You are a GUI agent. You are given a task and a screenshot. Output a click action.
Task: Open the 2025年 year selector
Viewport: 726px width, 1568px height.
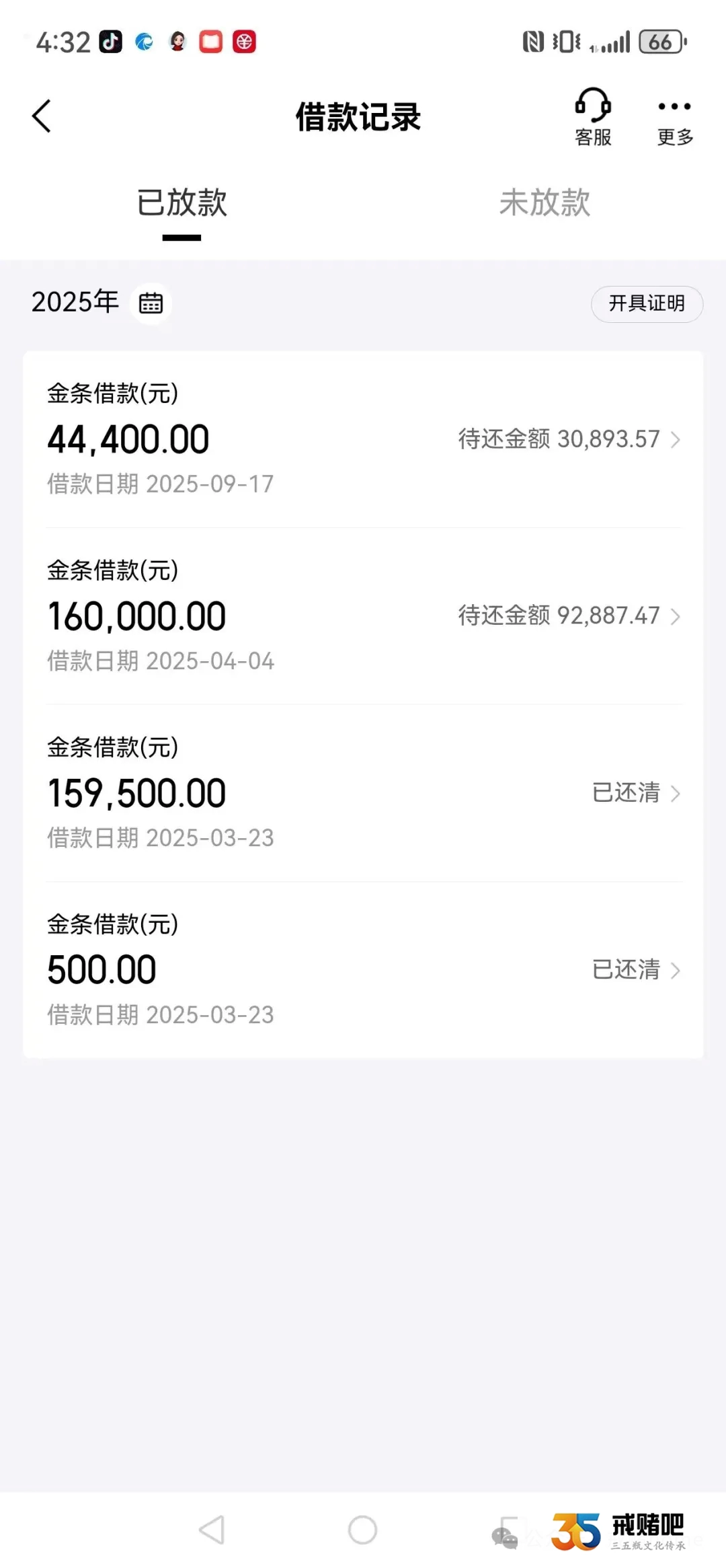74,302
